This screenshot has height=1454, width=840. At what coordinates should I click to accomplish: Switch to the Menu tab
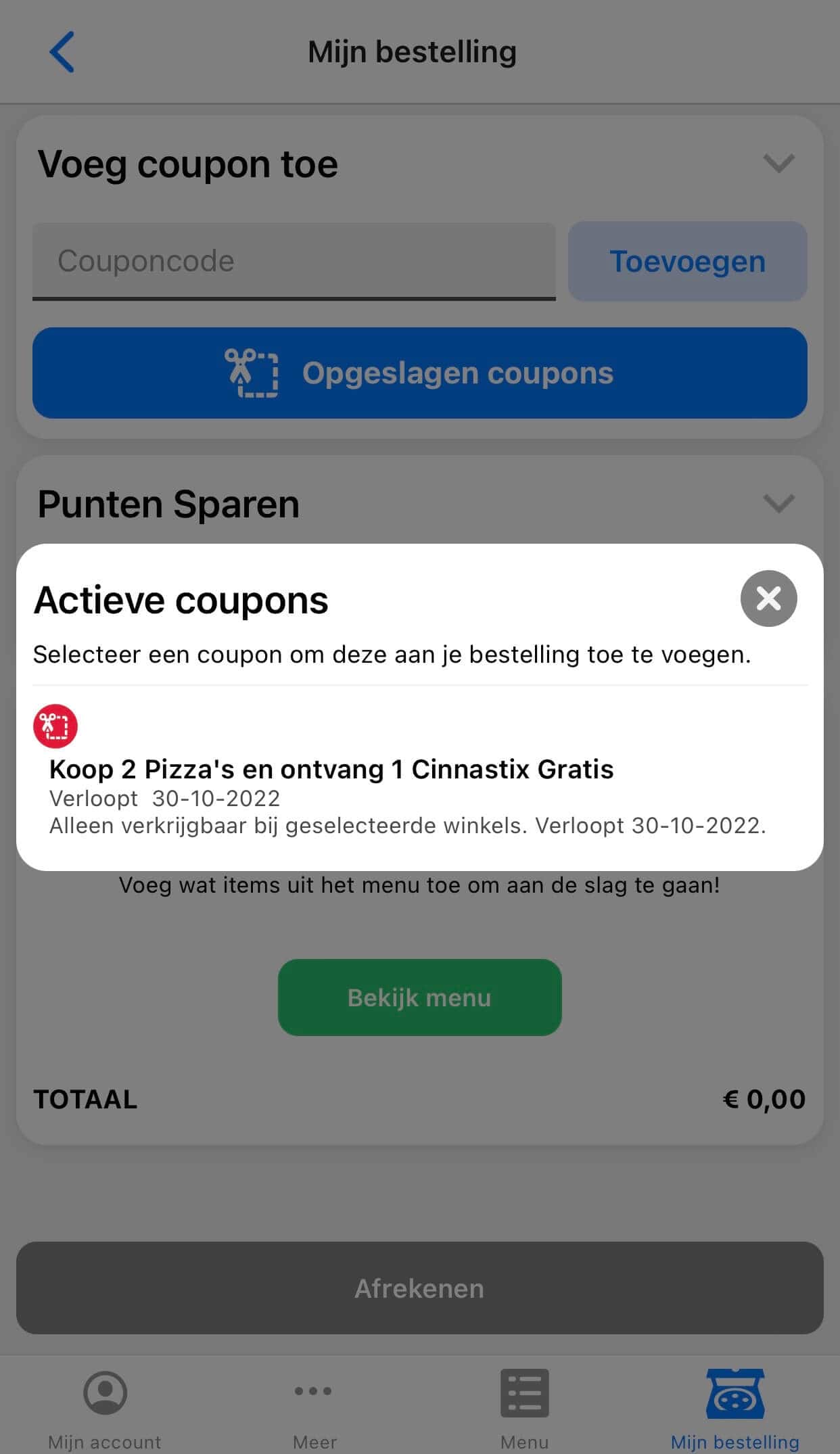[x=524, y=1413]
